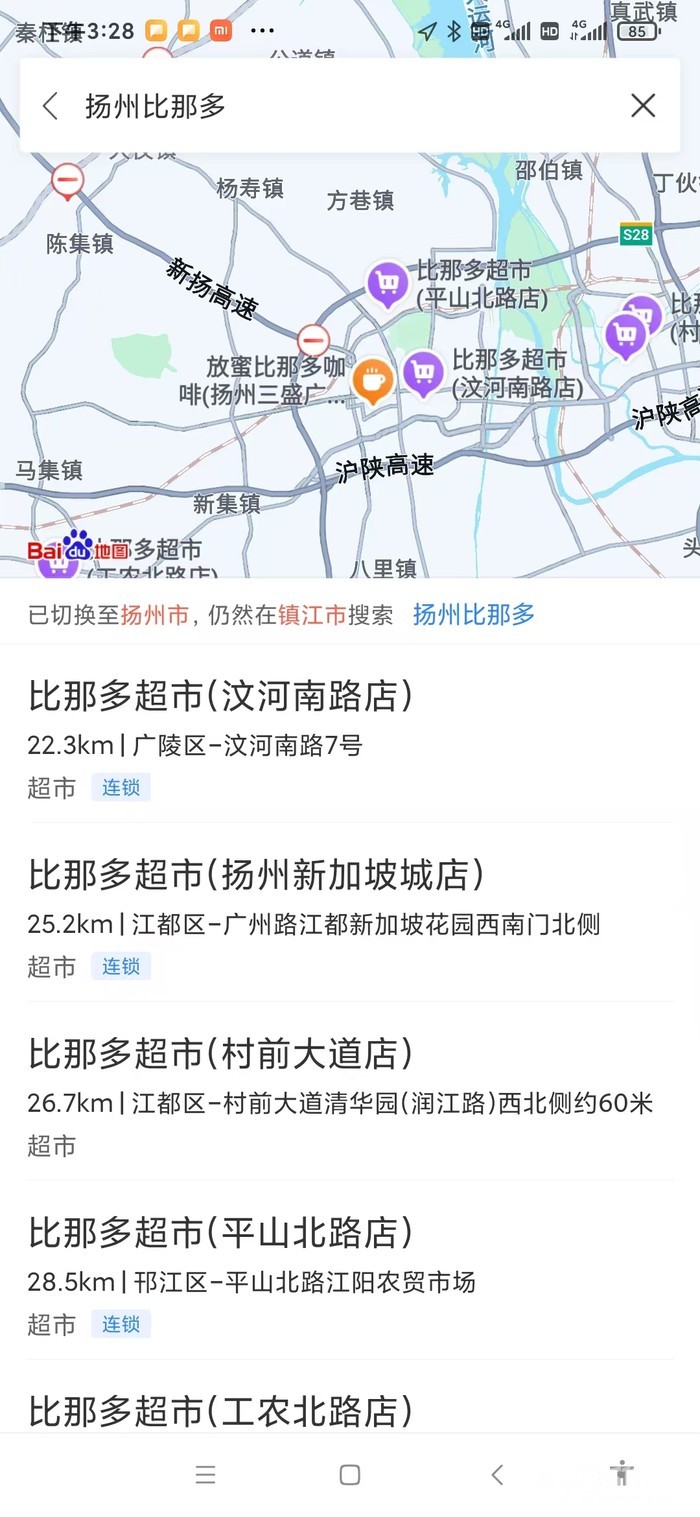Select the 放蜜比那多咖啡 coffee marker

(x=373, y=380)
